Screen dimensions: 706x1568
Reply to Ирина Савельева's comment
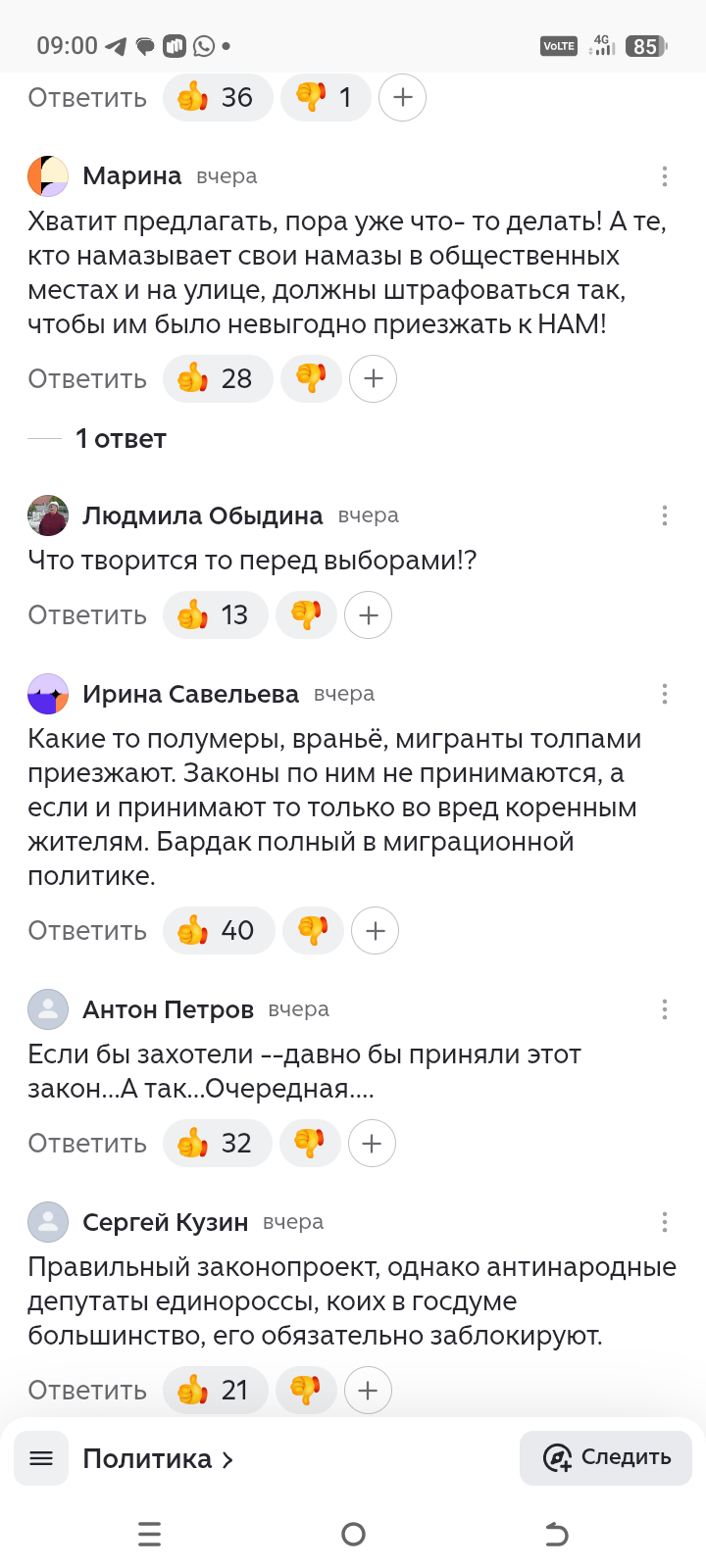pos(87,931)
